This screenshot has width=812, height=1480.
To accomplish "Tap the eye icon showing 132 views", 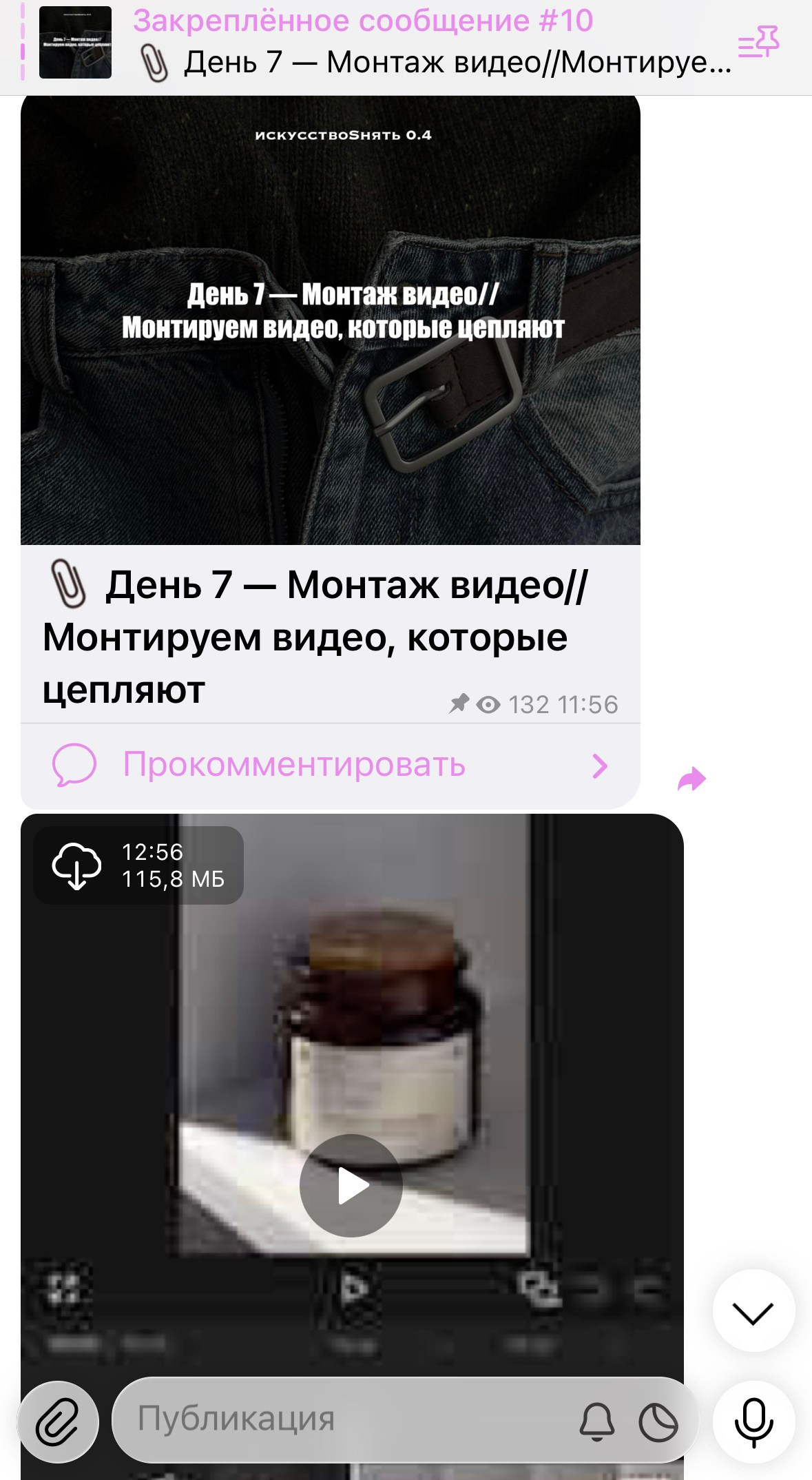I will click(490, 702).
